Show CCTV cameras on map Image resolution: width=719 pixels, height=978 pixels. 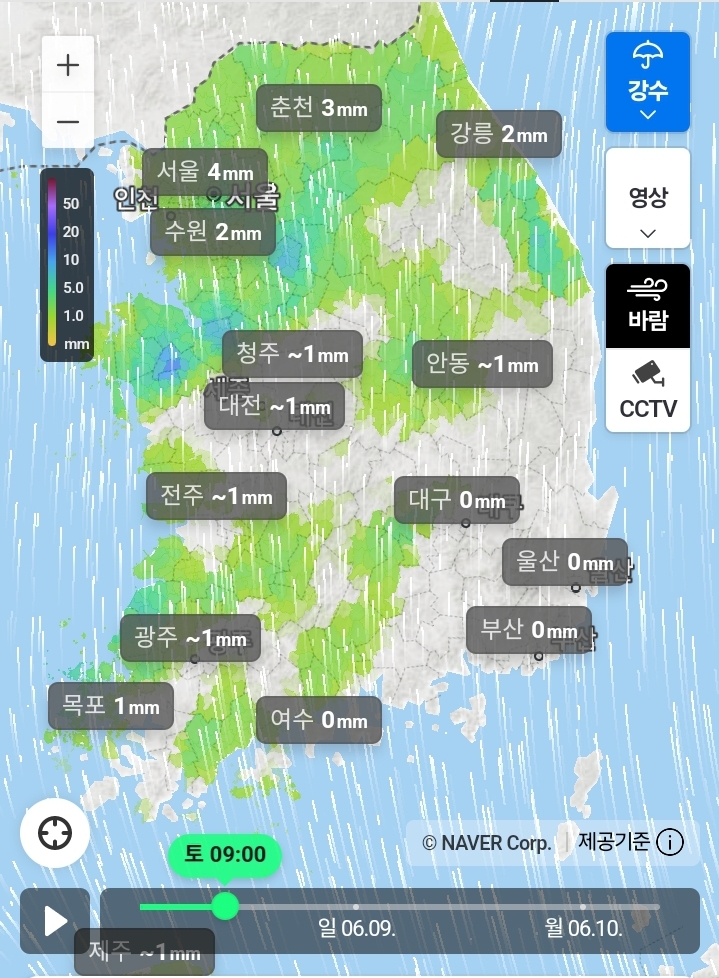tap(648, 390)
